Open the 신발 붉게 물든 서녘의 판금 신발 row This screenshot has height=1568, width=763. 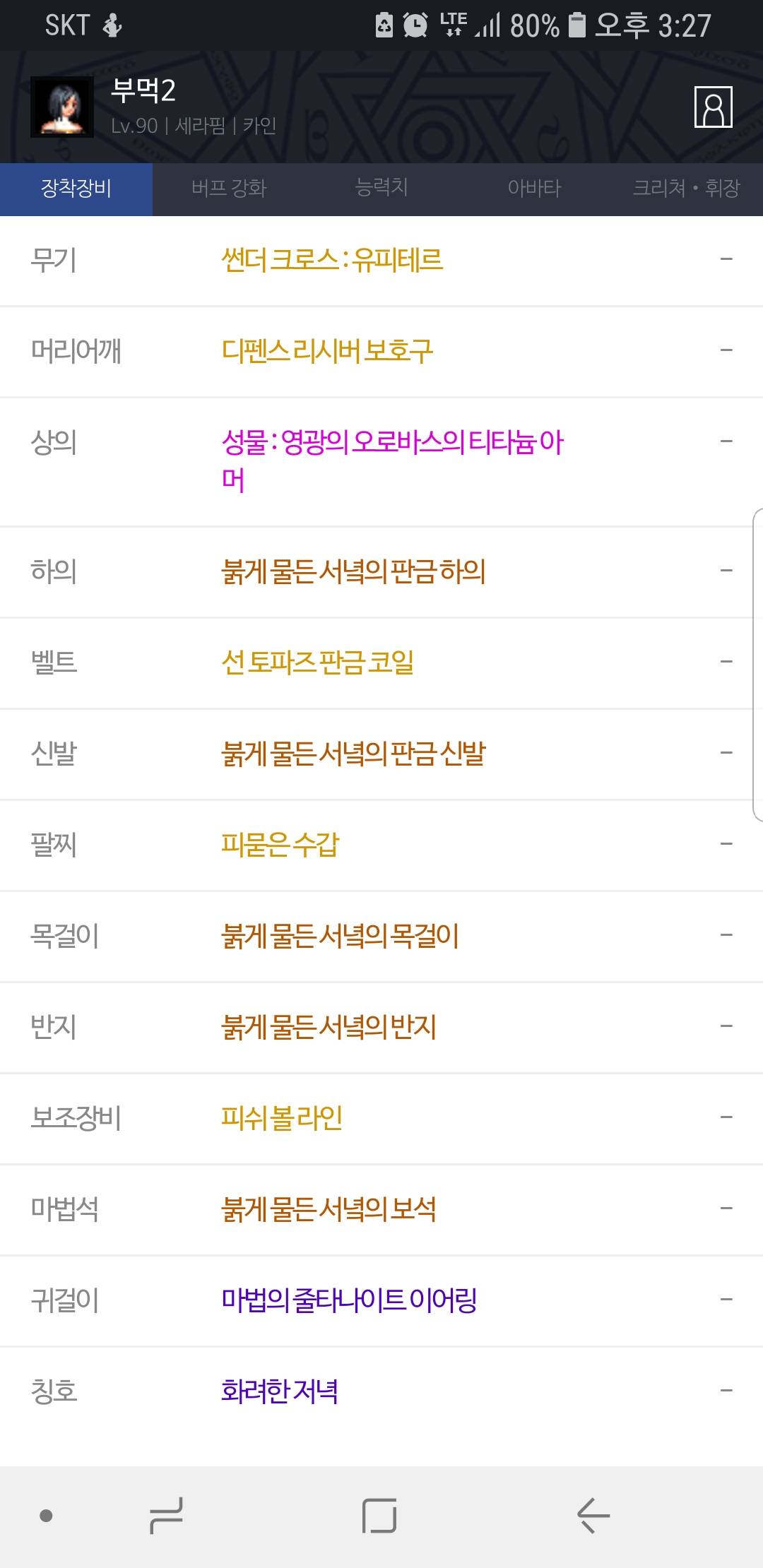coord(381,754)
